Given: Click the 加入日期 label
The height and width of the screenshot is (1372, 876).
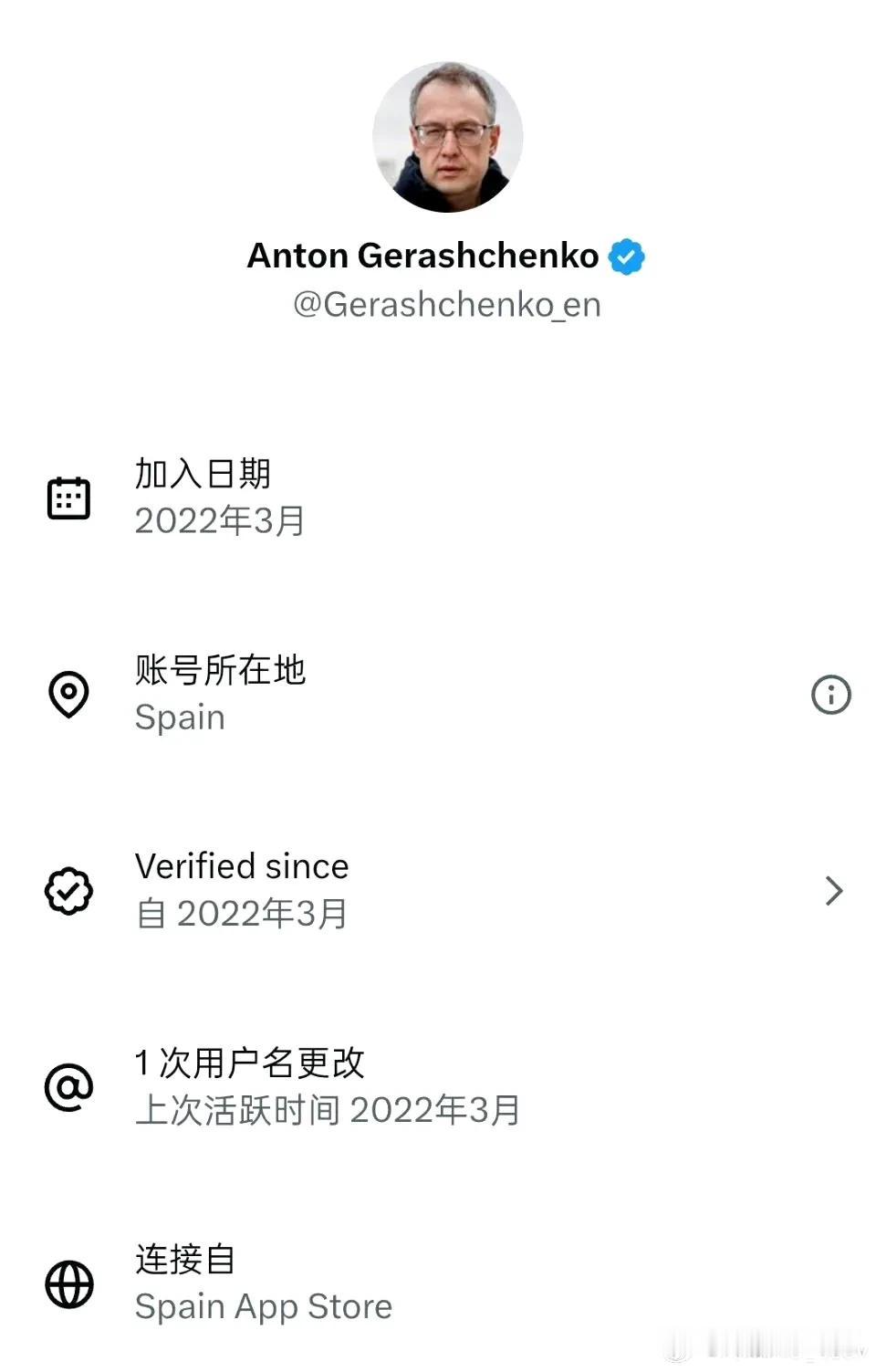Looking at the screenshot, I should tap(203, 474).
